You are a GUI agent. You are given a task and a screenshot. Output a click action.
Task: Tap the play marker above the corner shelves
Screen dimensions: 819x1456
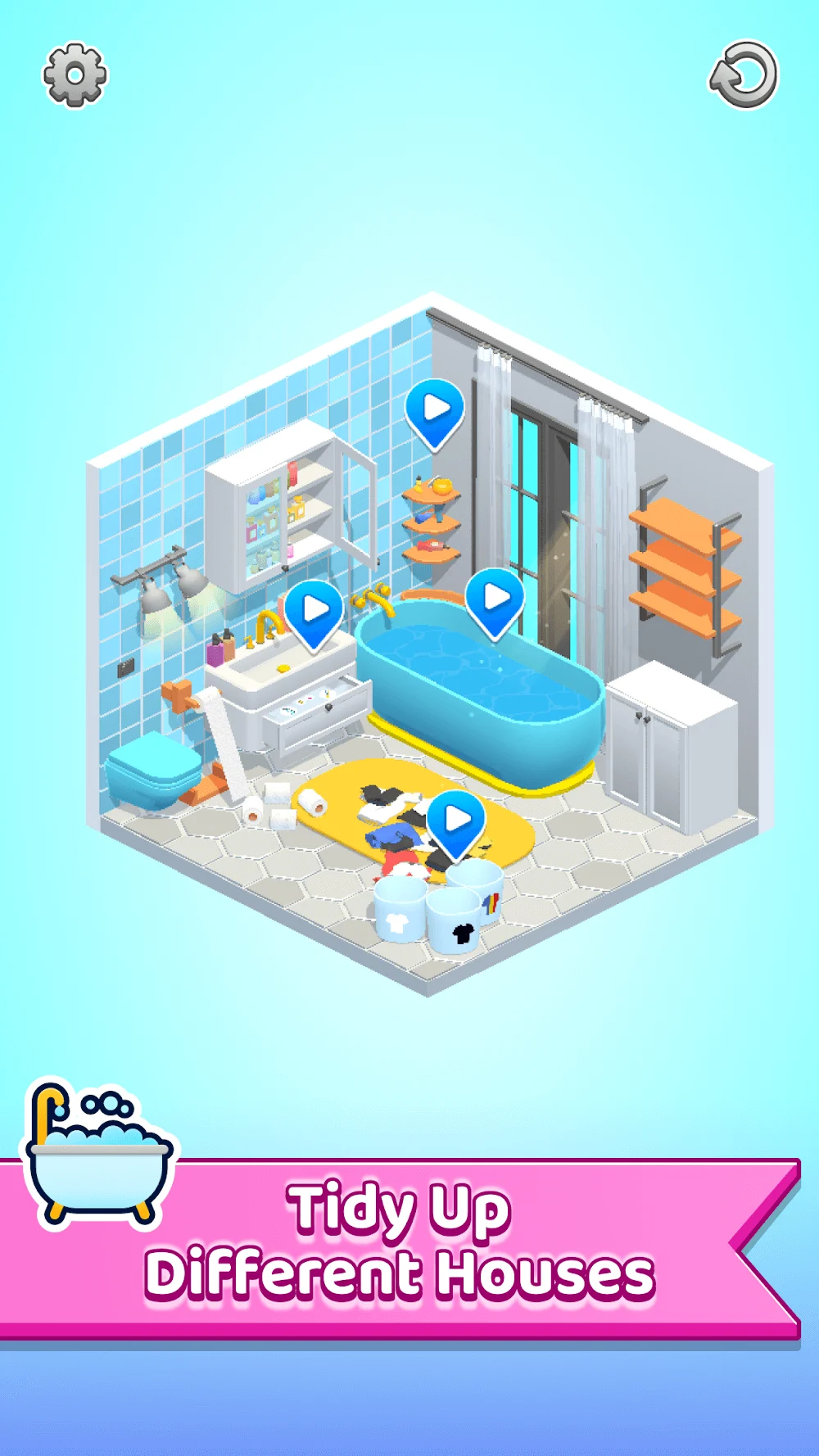tap(435, 409)
